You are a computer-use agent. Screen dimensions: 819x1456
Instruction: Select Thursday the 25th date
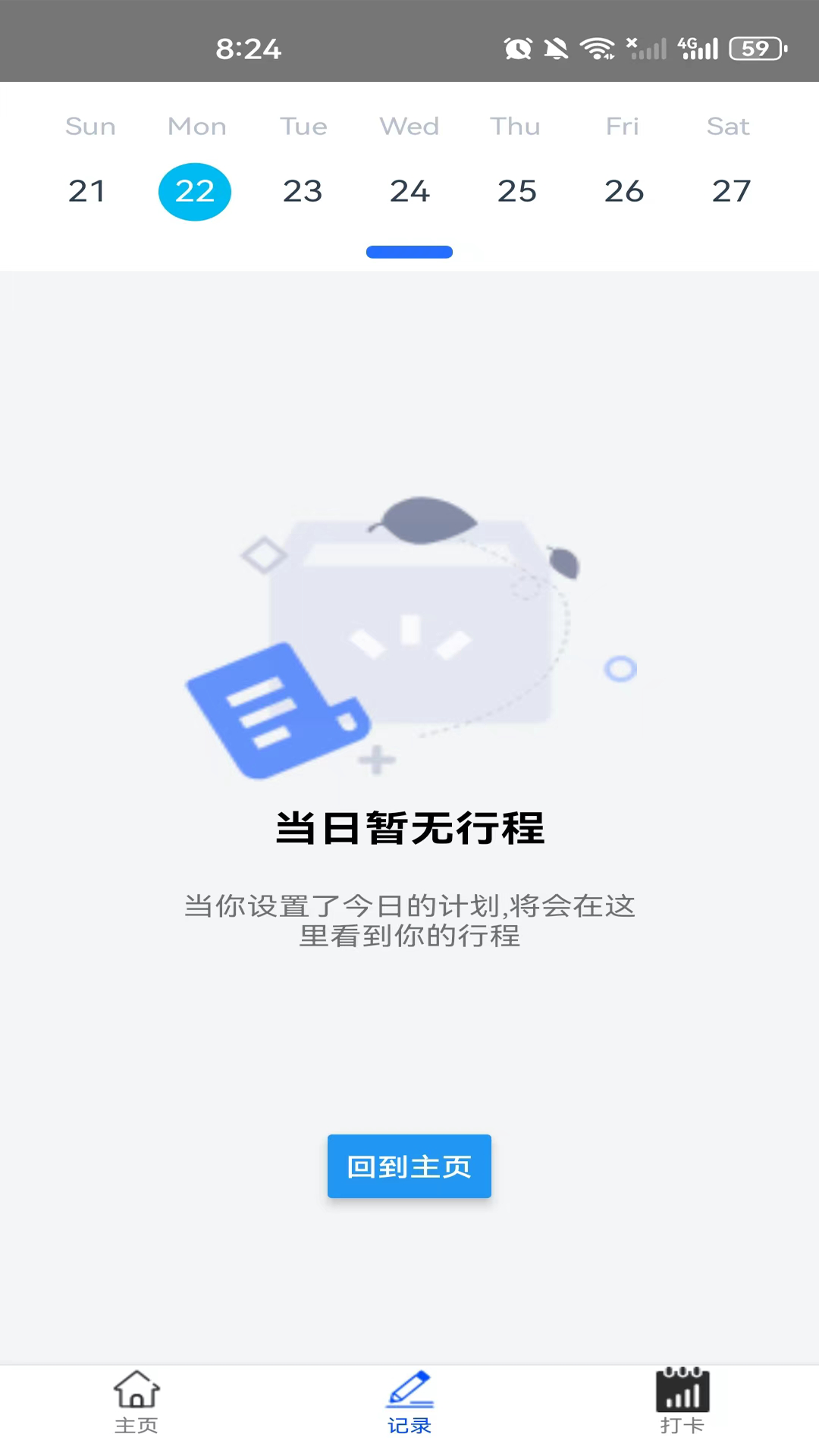pos(517,192)
